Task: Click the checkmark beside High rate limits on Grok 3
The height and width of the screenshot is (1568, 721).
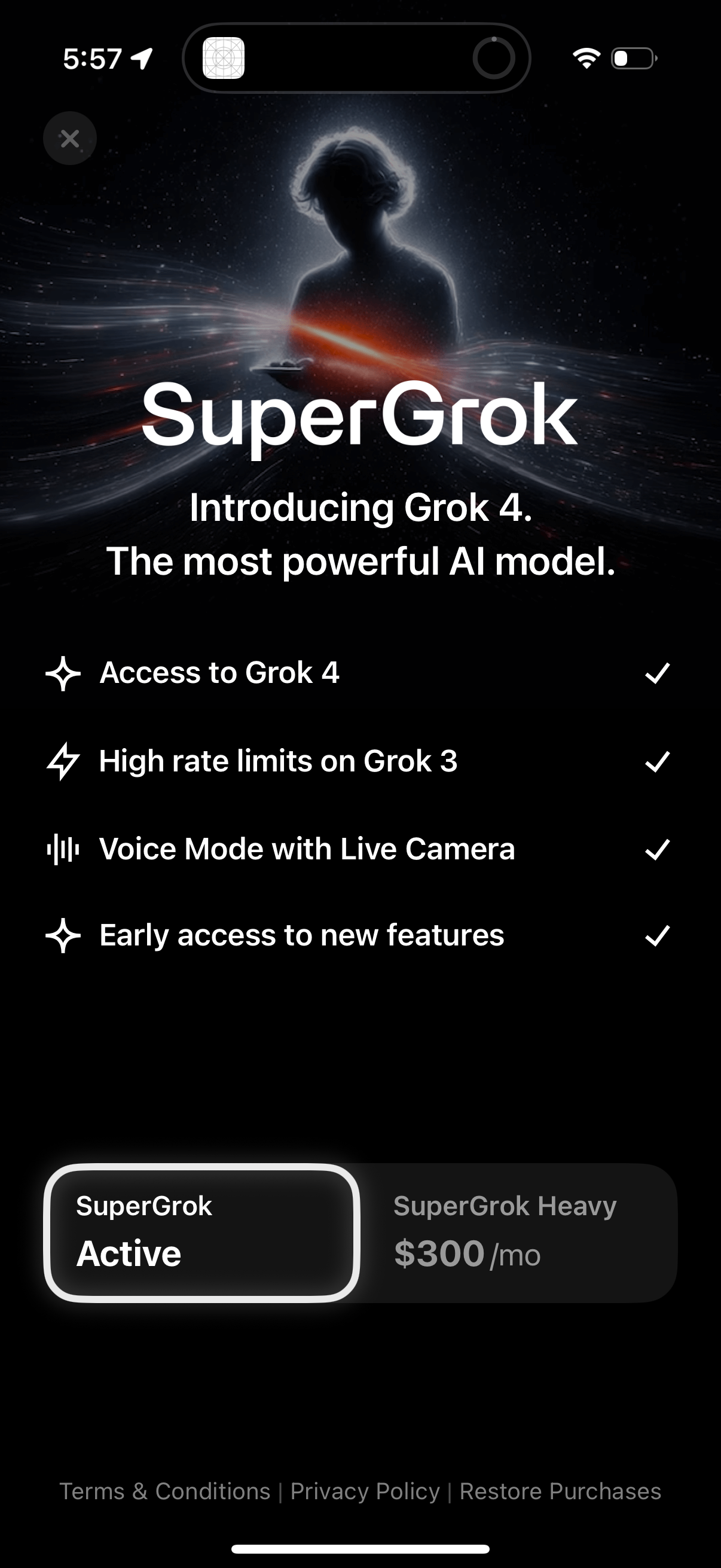Action: coord(657,761)
